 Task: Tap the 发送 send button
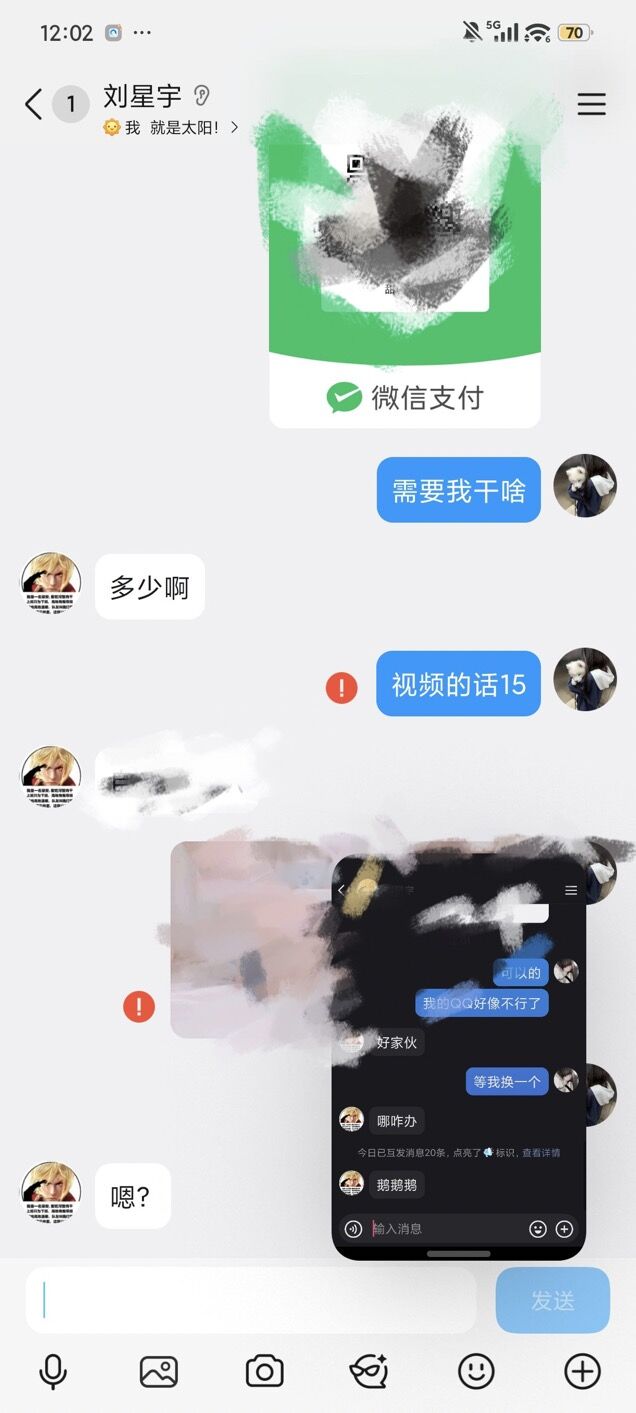coord(552,1300)
